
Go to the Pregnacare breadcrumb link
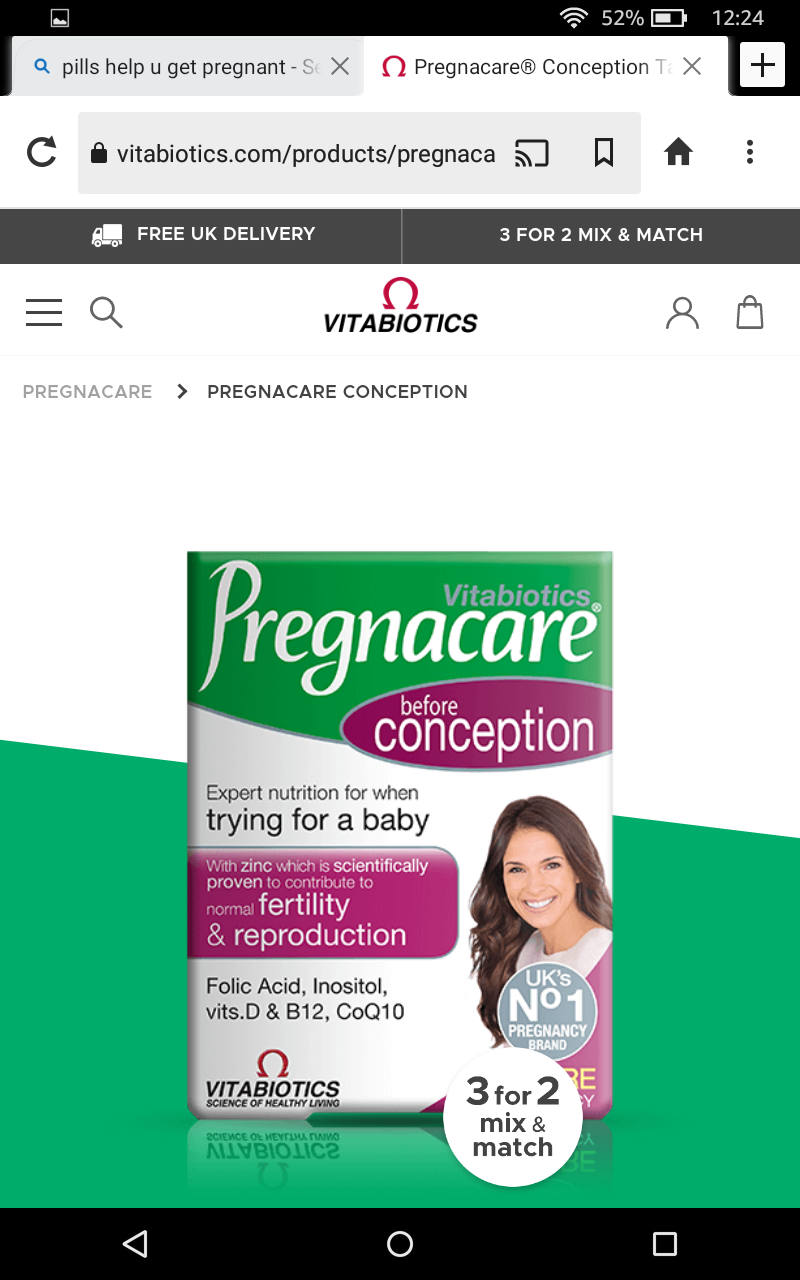(87, 392)
